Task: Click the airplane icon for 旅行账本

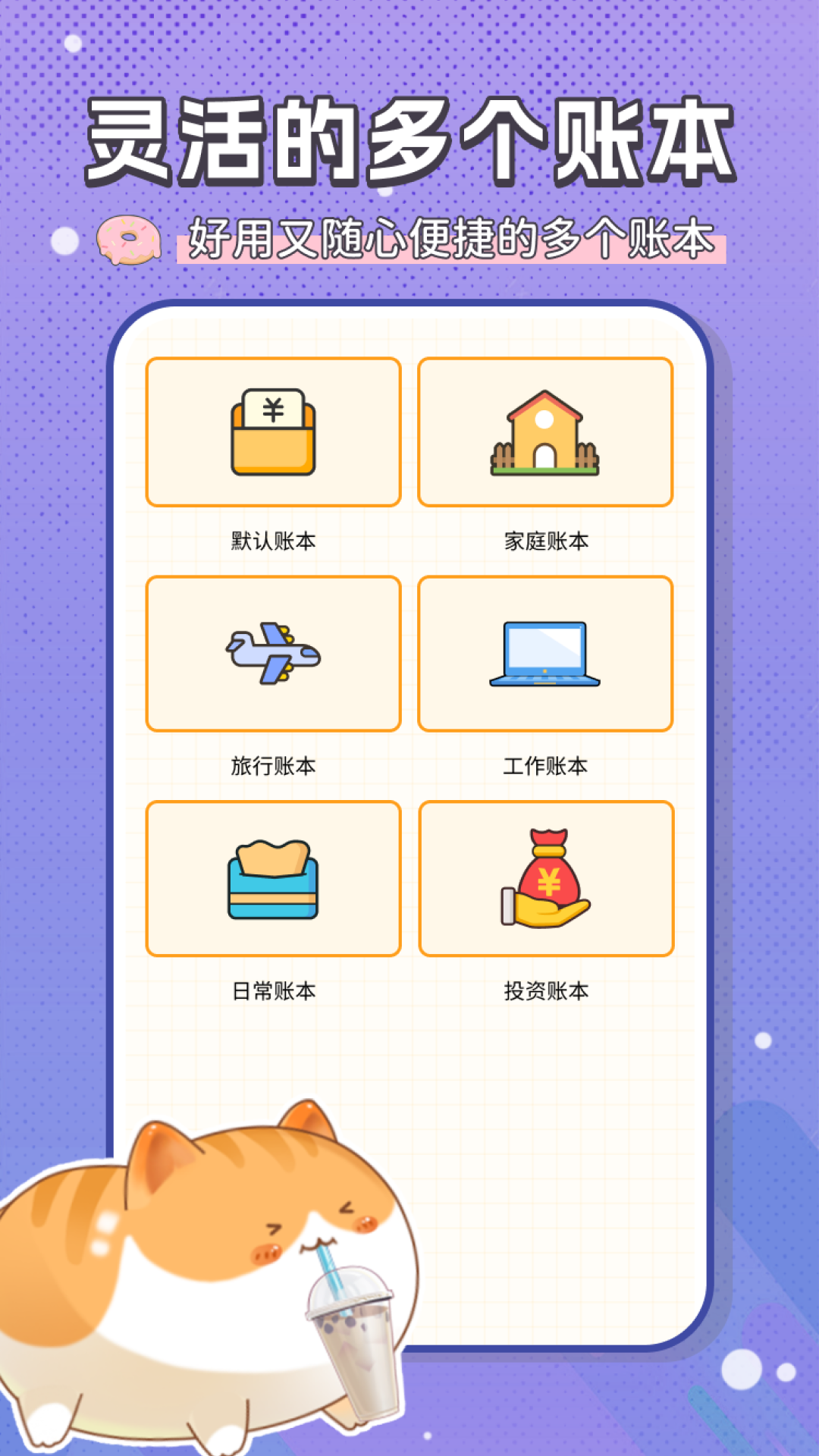Action: (x=273, y=654)
